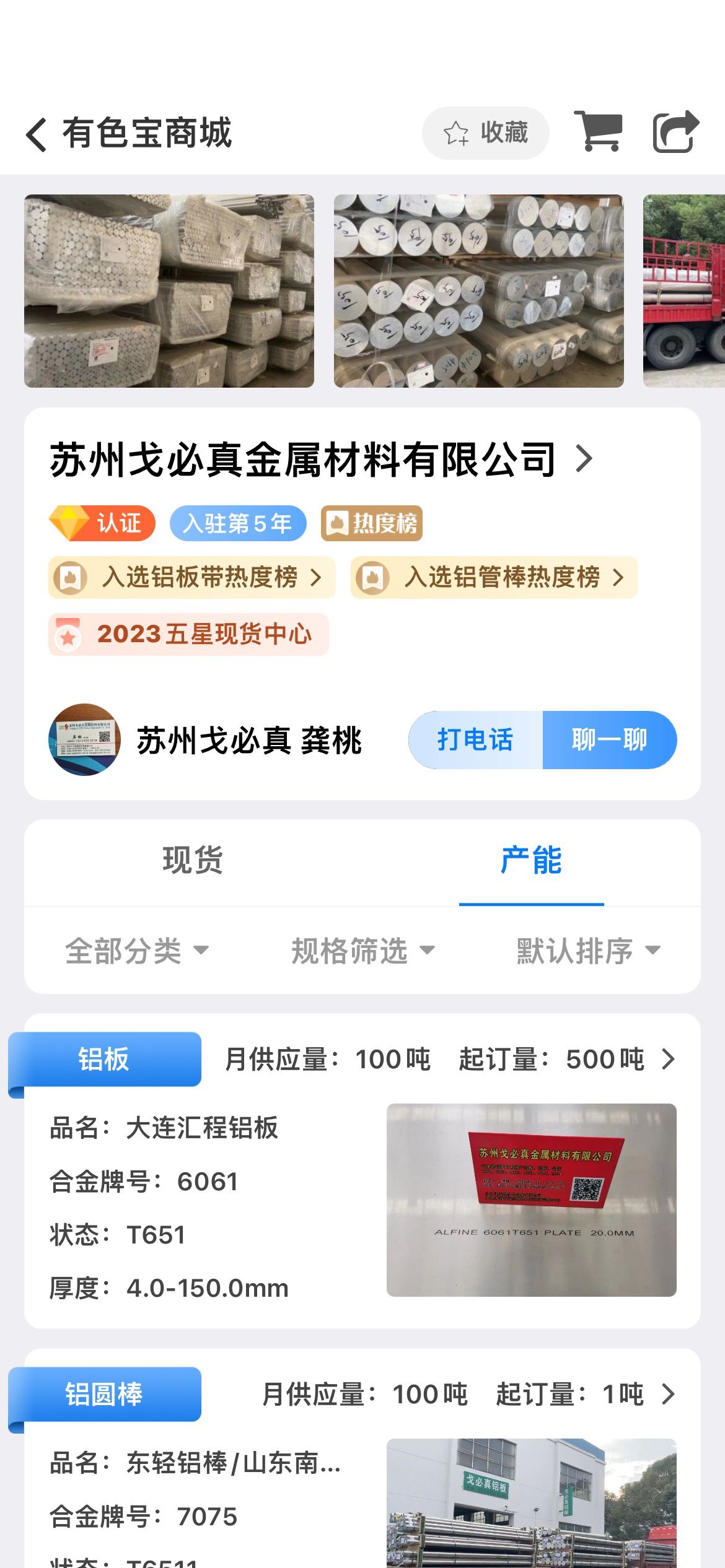Open the shopping cart

point(598,131)
